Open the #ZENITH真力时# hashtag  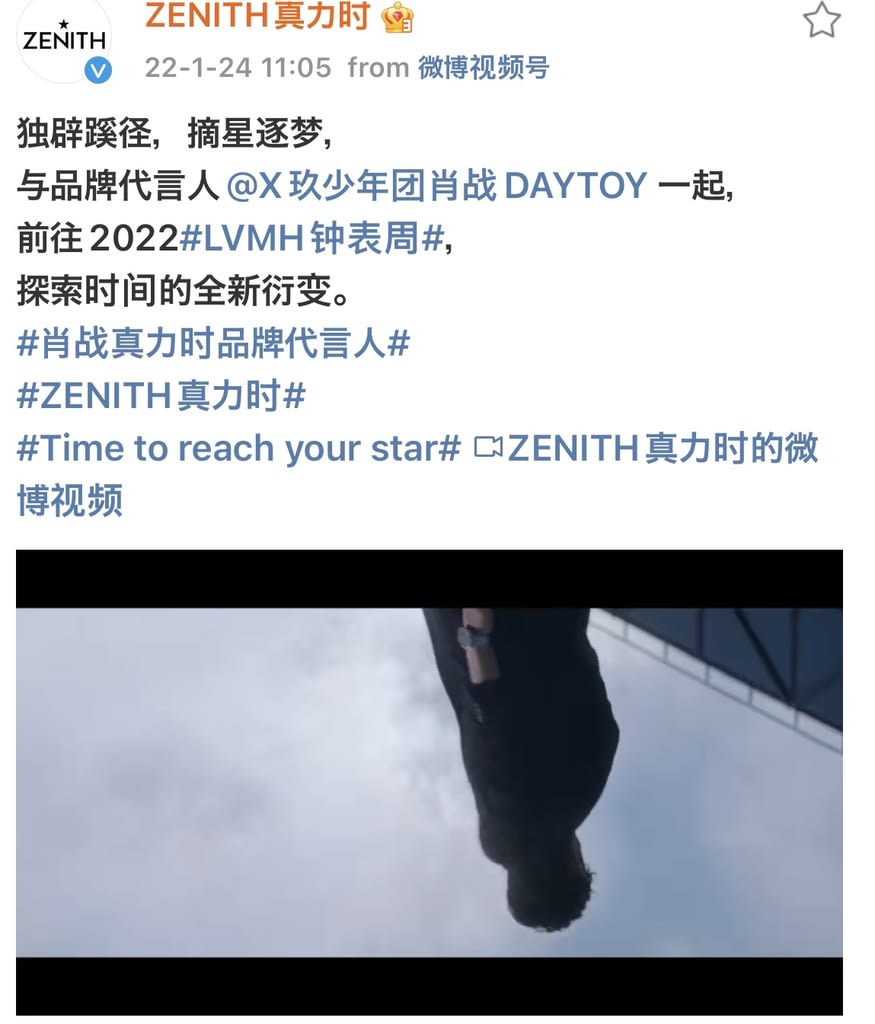[x=161, y=396]
